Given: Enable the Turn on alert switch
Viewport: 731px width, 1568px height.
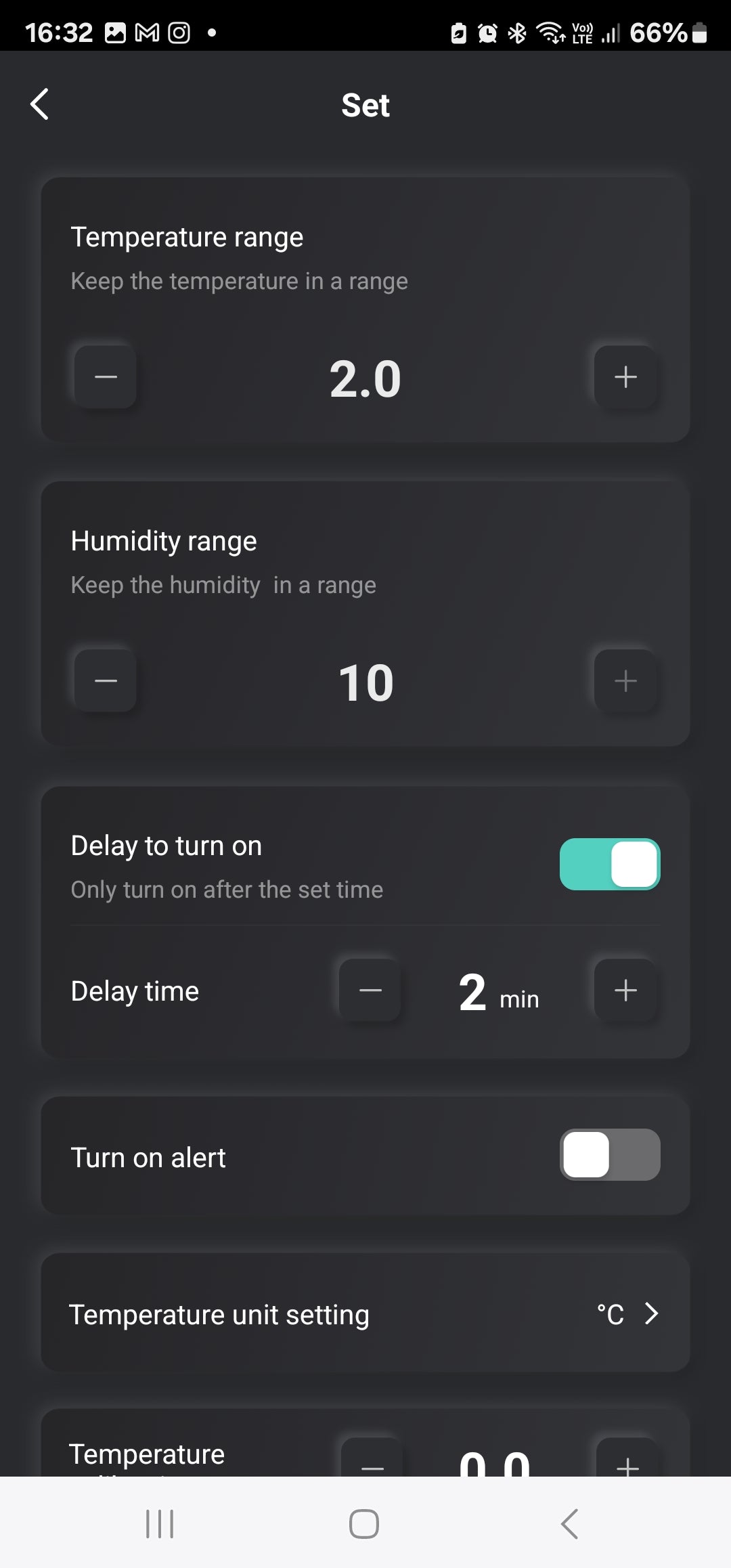Looking at the screenshot, I should (x=610, y=1155).
